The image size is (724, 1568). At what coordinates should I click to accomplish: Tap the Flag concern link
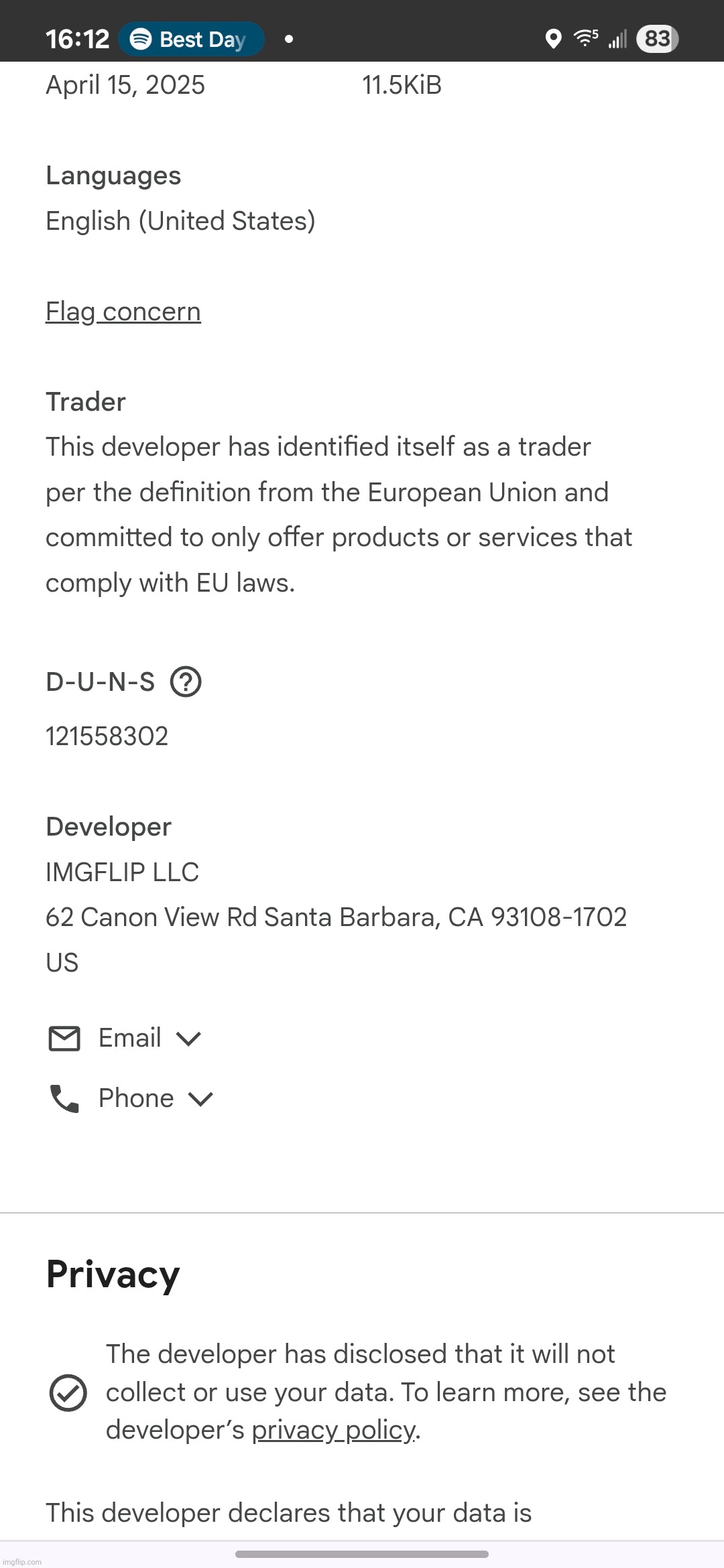tap(123, 312)
